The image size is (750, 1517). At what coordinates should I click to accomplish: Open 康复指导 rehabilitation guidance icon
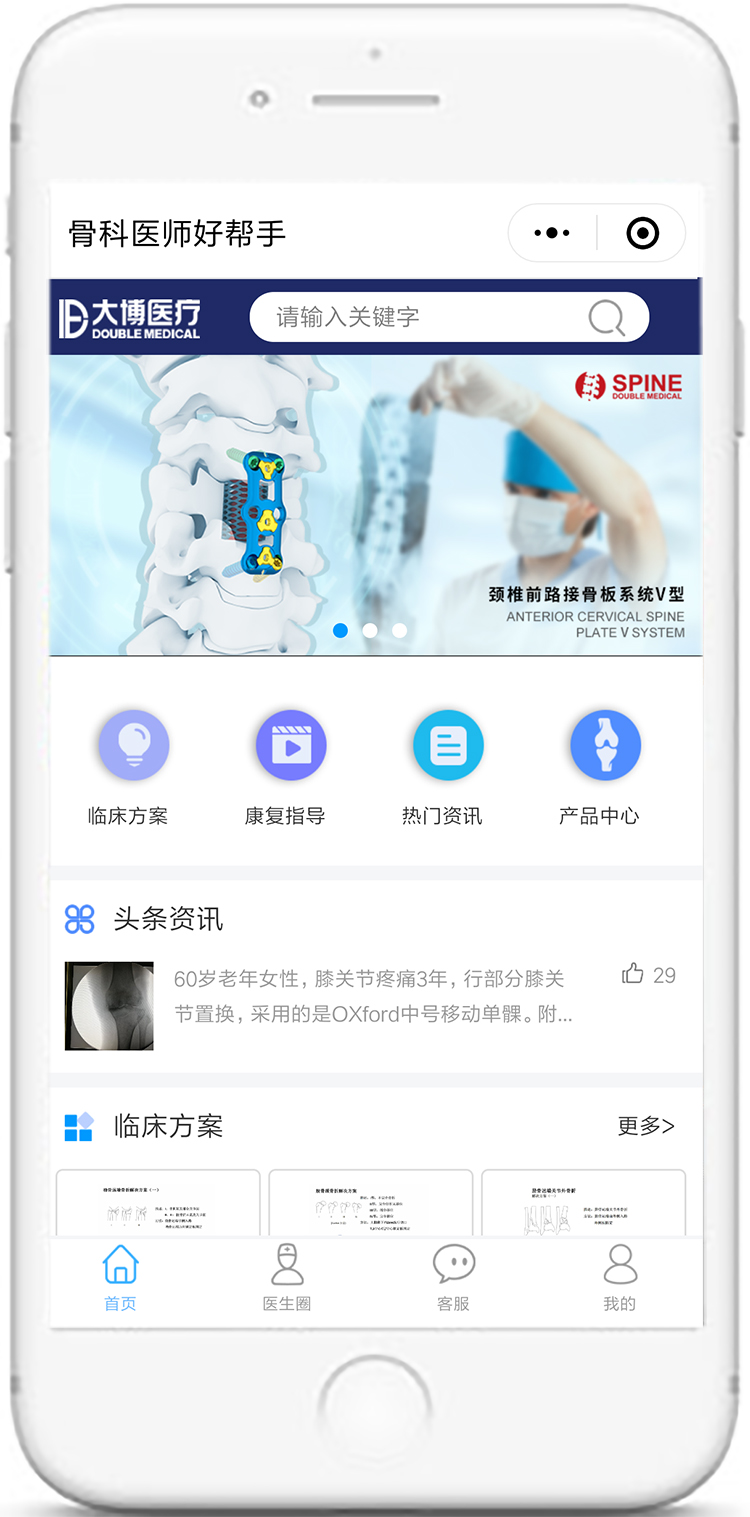coord(291,744)
